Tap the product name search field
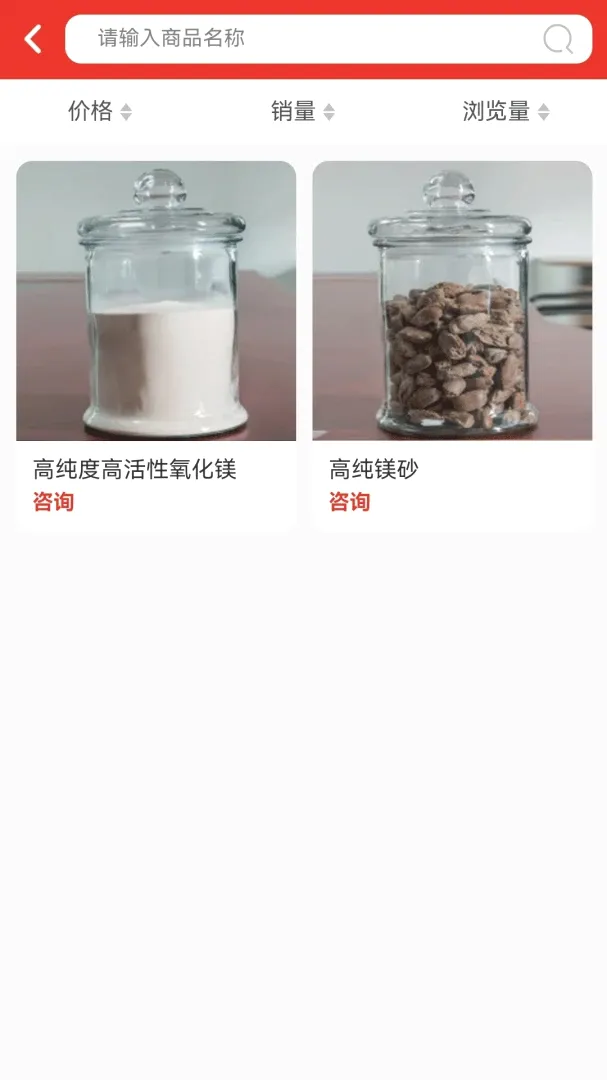Image resolution: width=607 pixels, height=1080 pixels. click(x=328, y=39)
